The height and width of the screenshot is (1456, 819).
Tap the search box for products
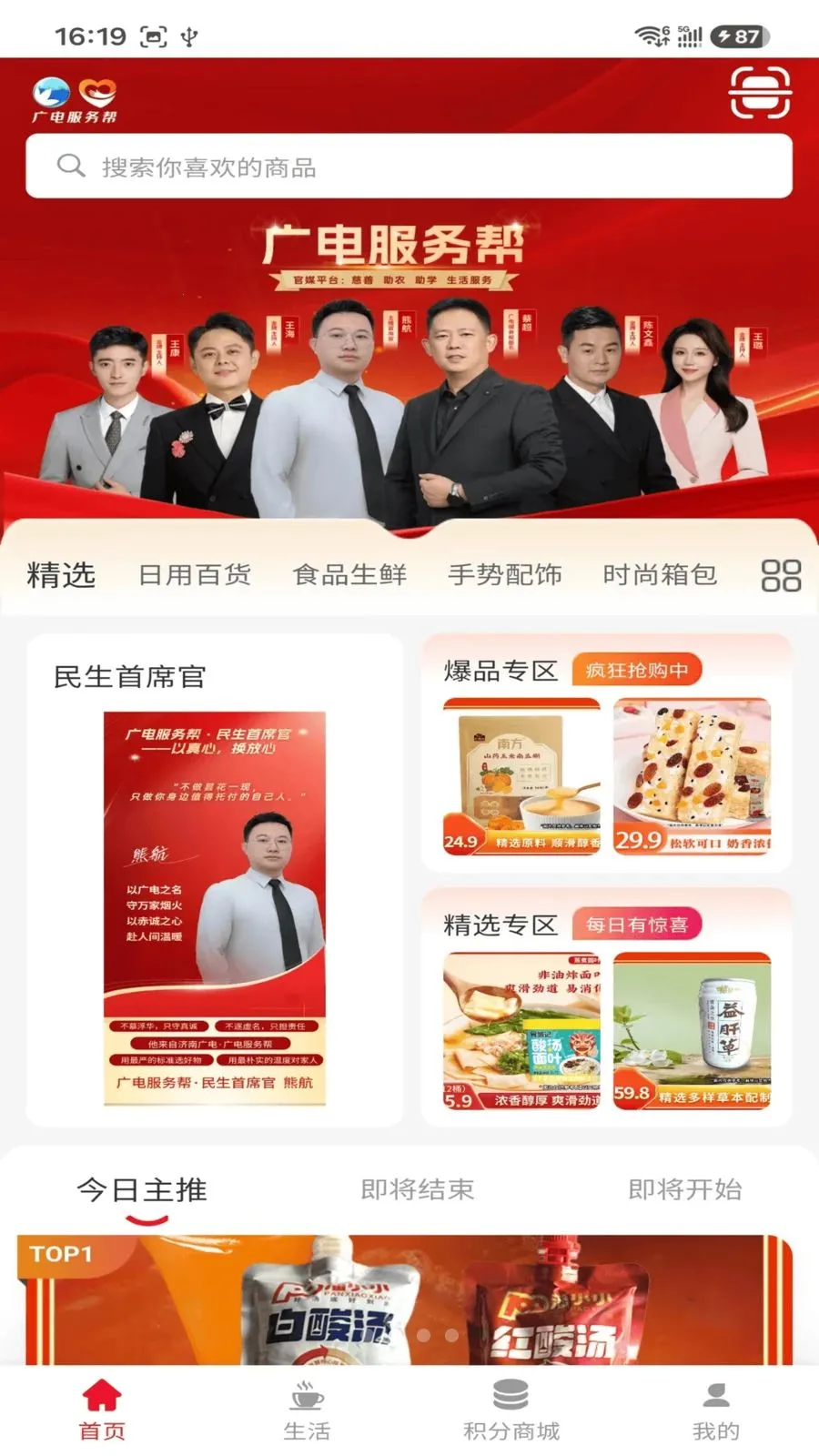click(409, 166)
